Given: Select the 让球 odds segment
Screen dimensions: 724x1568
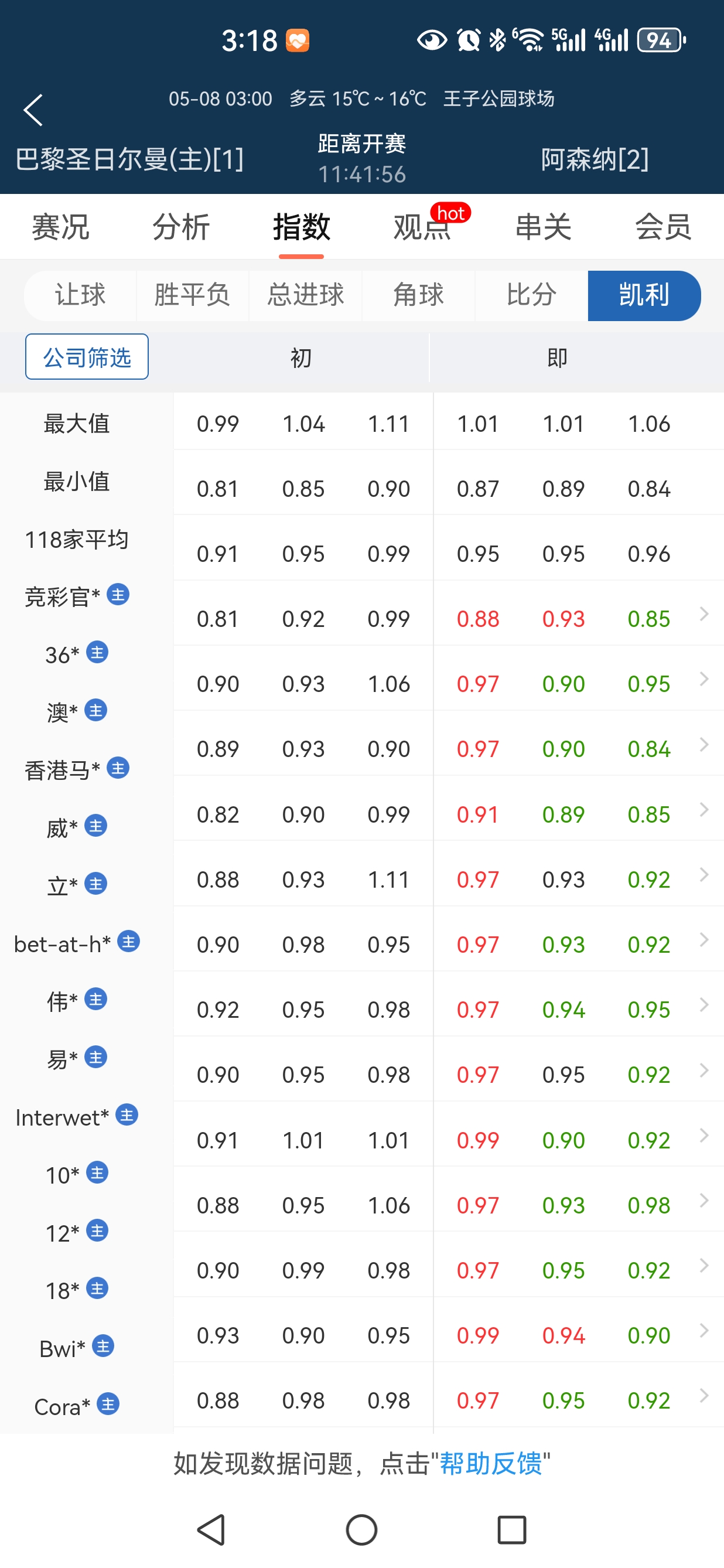Looking at the screenshot, I should [80, 295].
